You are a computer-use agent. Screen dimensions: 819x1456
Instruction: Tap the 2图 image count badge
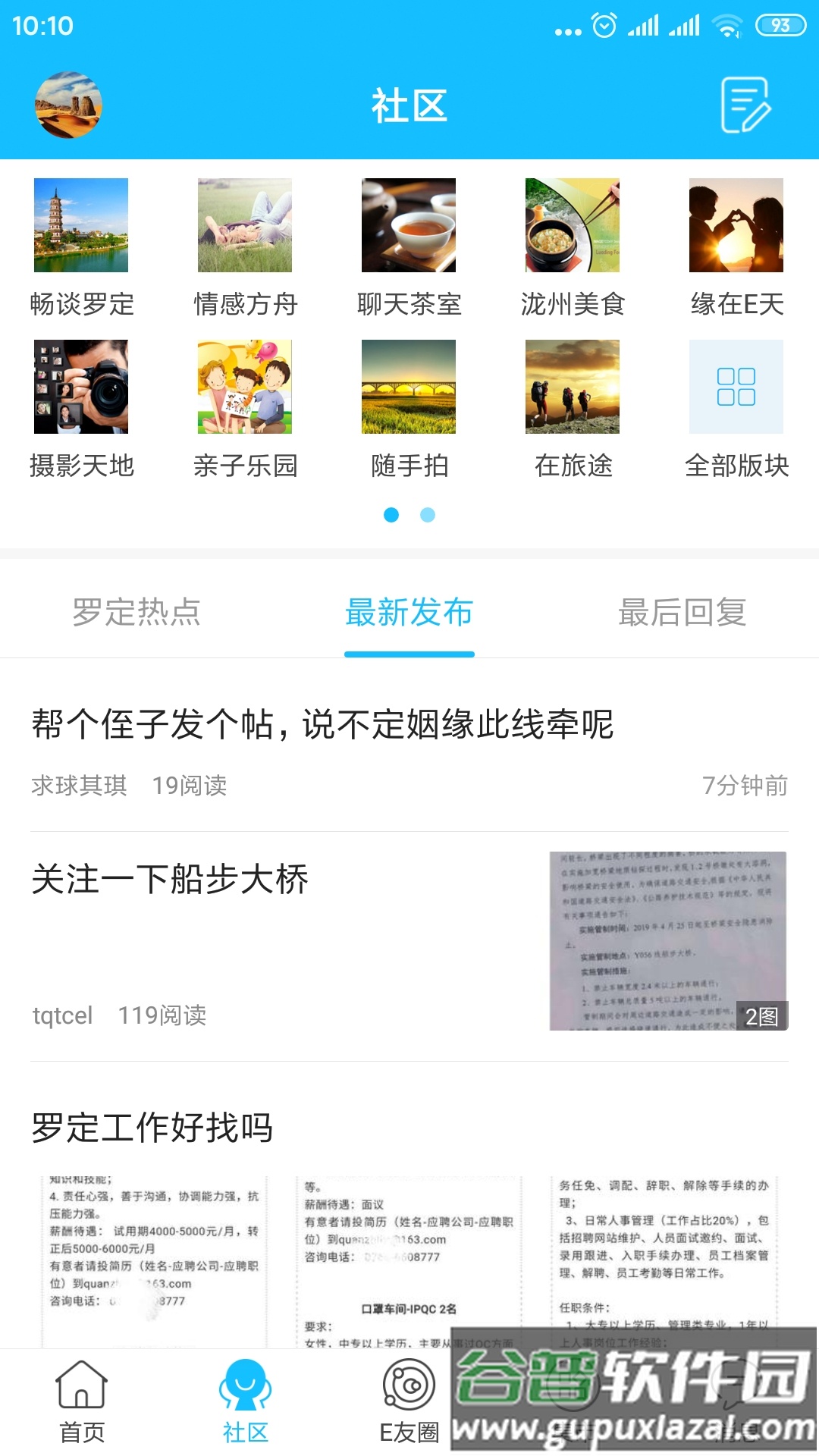pos(761,1016)
